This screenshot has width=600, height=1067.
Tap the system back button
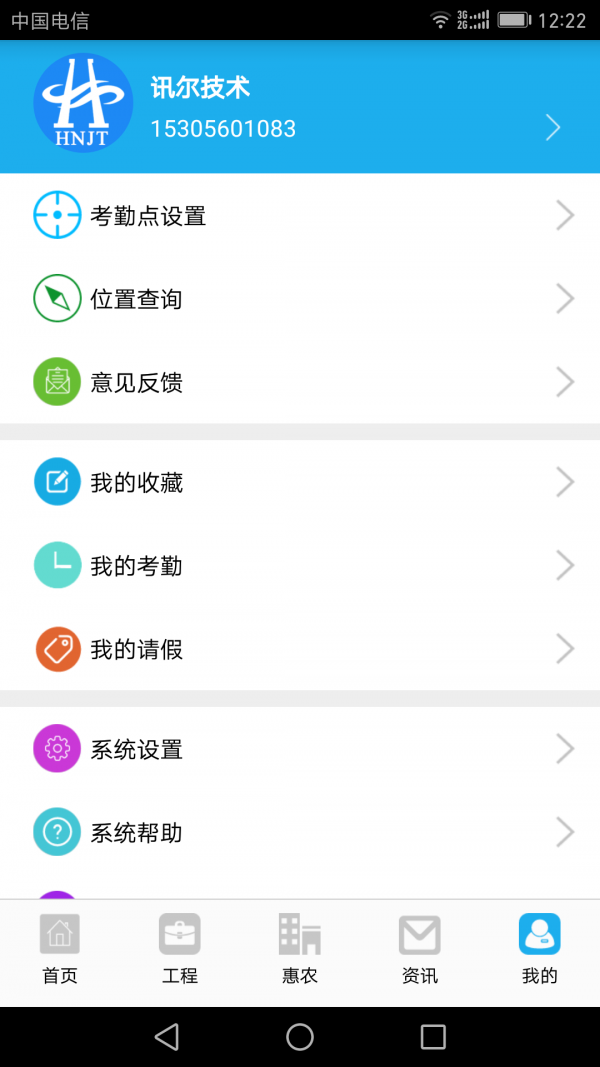(167, 1037)
